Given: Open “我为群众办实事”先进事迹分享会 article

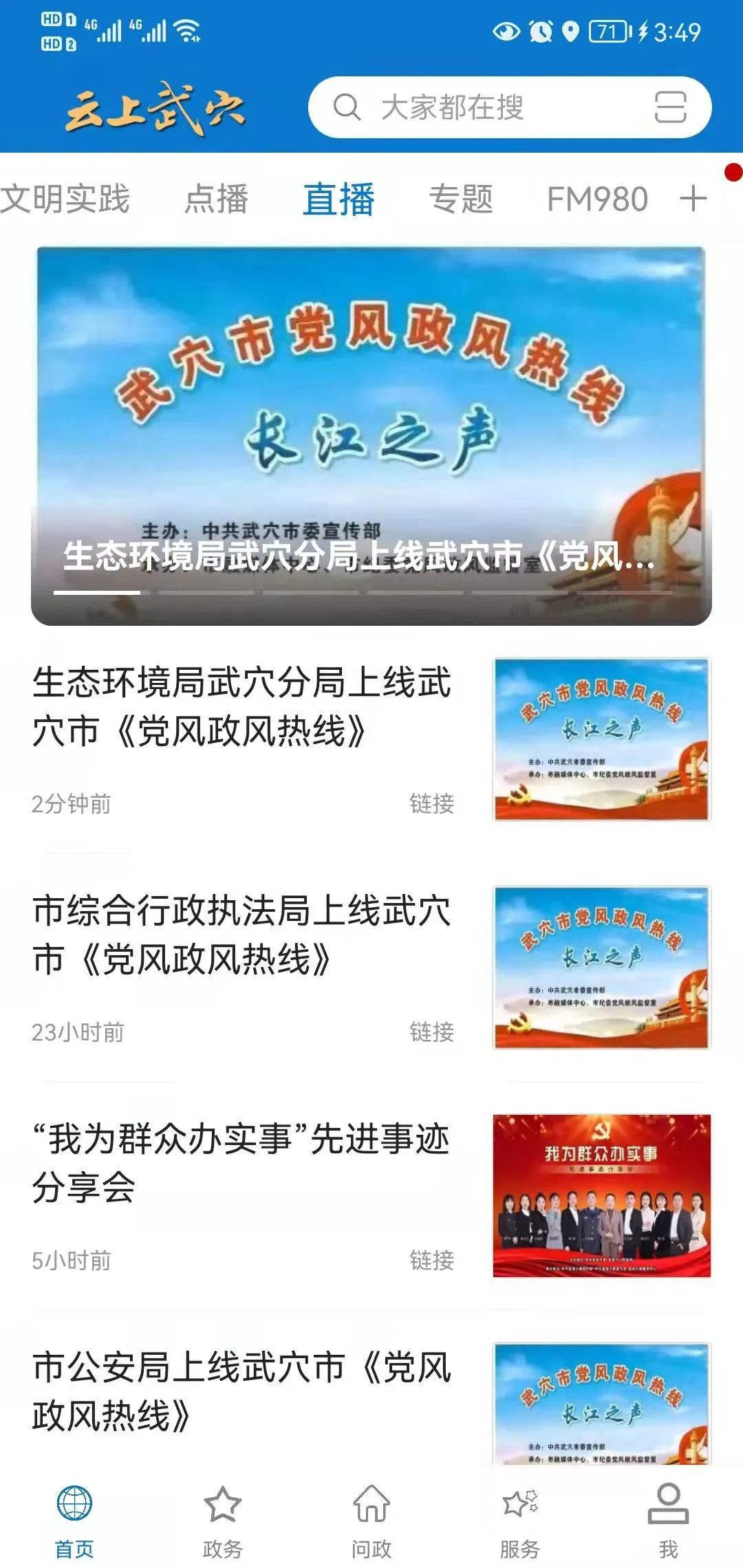Looking at the screenshot, I should pos(371,1196).
